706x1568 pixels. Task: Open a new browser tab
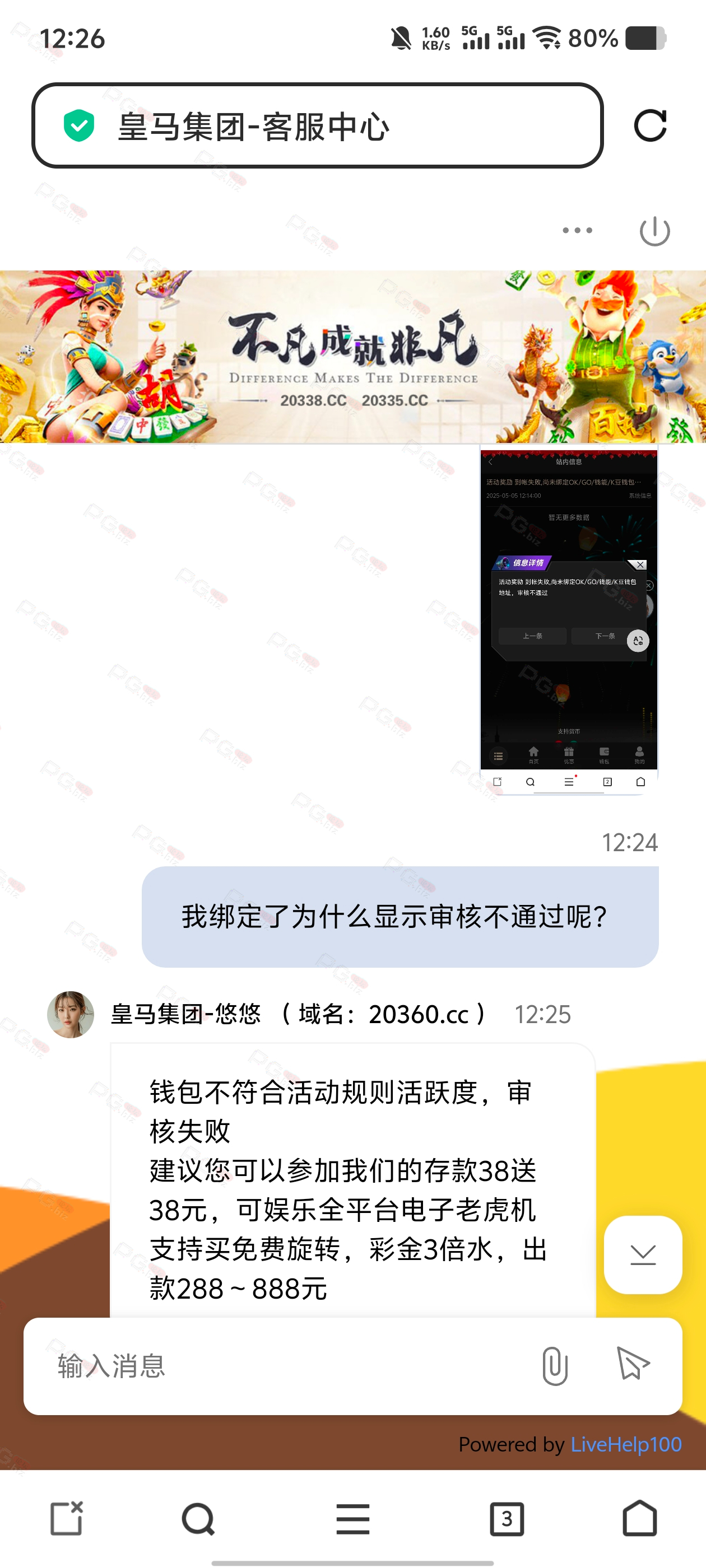pyautogui.click(x=66, y=1519)
